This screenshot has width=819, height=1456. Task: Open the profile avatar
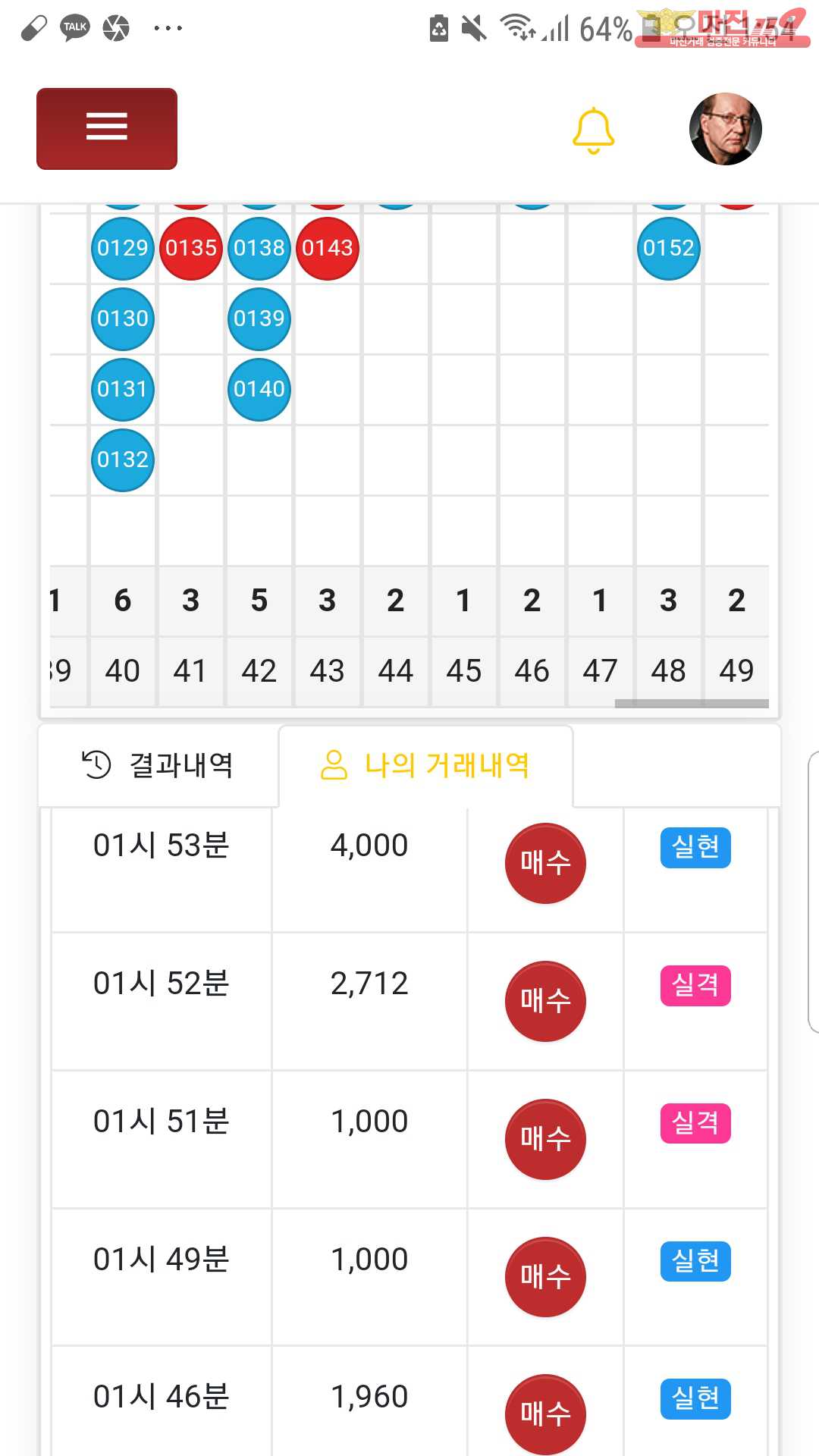click(x=725, y=129)
